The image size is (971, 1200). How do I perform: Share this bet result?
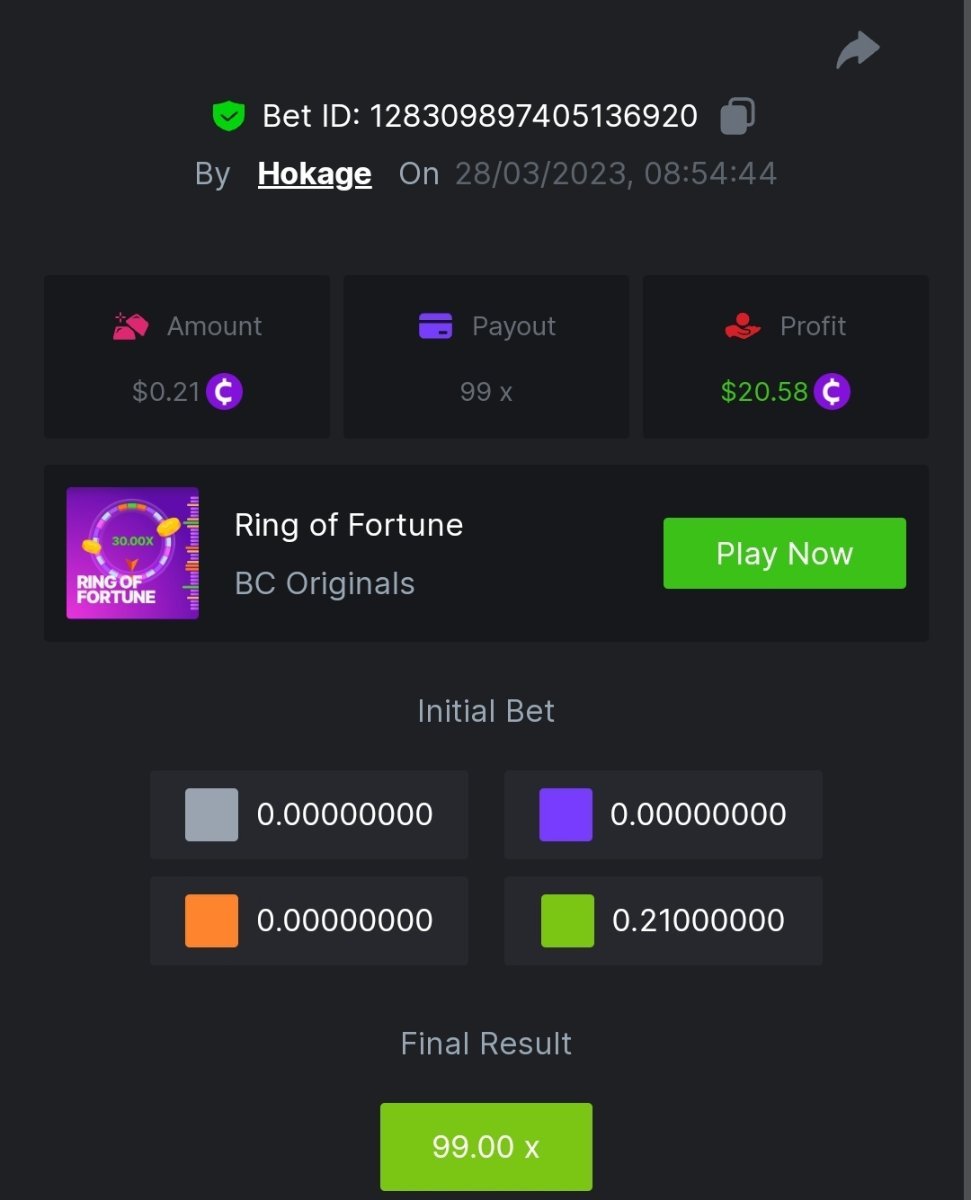(857, 51)
